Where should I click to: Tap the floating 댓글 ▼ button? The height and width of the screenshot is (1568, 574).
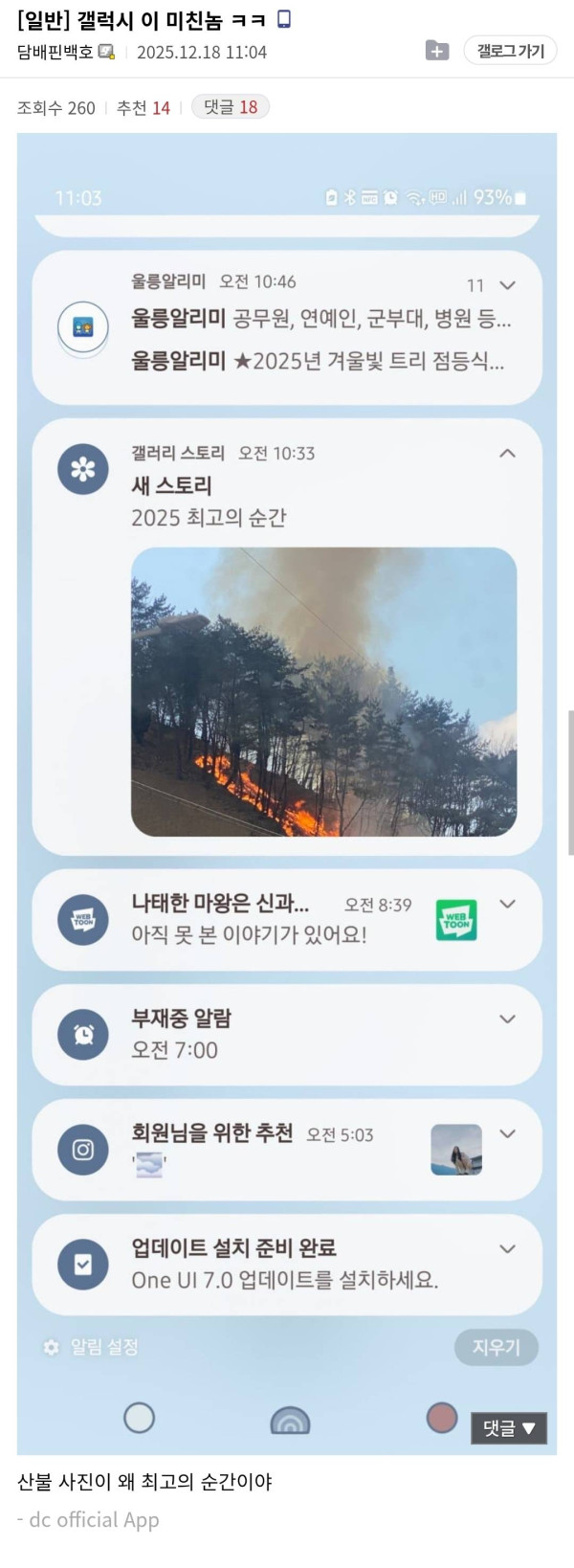(x=508, y=1427)
